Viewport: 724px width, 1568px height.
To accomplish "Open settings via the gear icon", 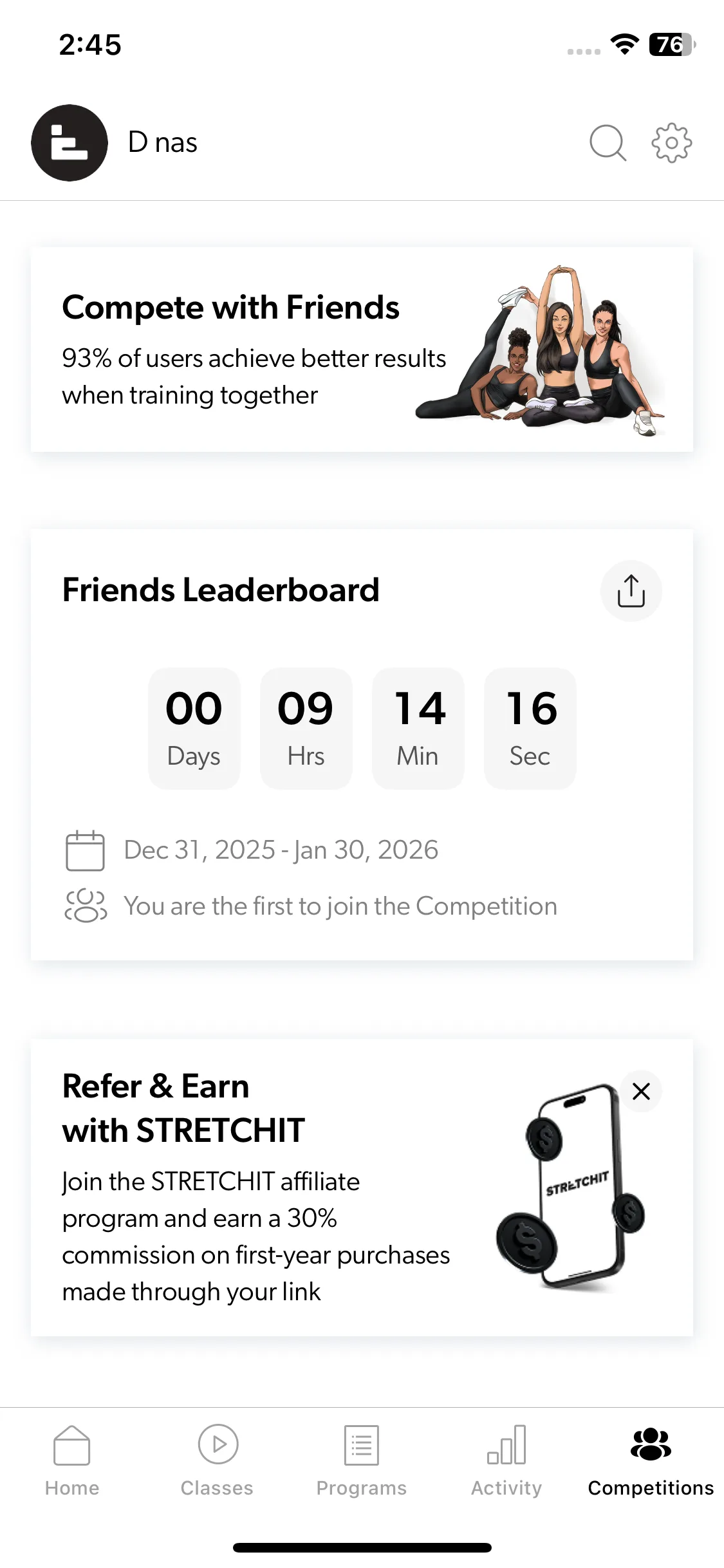I will 671,143.
